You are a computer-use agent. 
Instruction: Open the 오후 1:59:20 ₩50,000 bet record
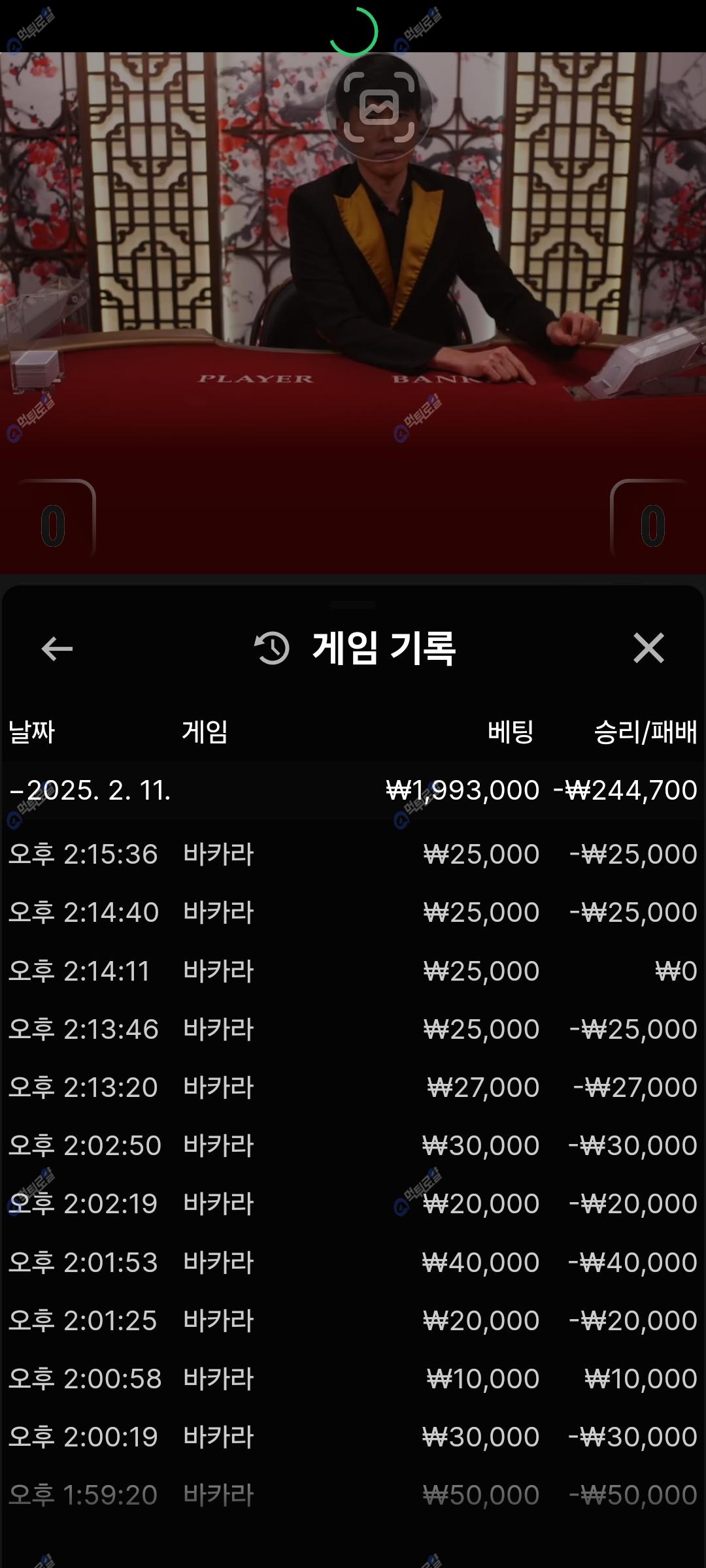click(x=353, y=1495)
